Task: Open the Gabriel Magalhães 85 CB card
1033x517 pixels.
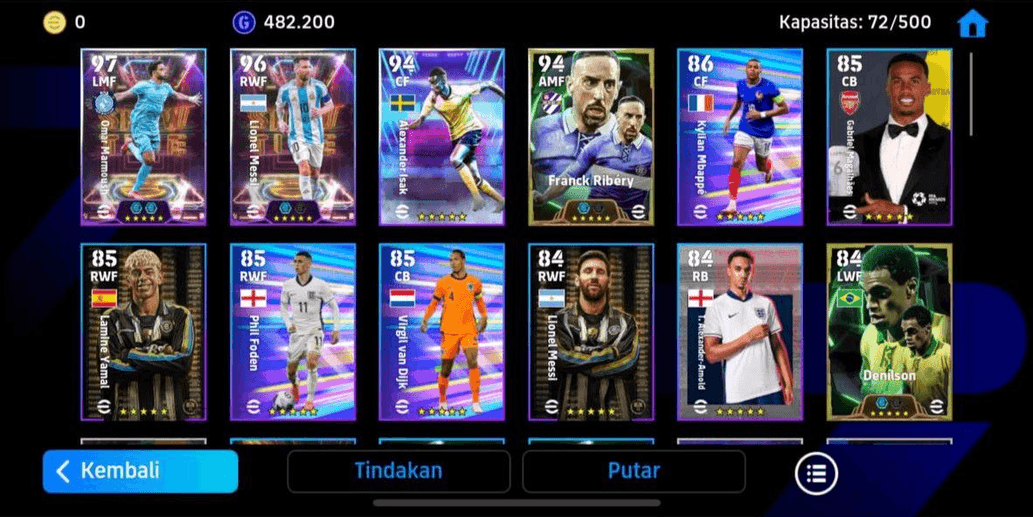Action: (889, 137)
